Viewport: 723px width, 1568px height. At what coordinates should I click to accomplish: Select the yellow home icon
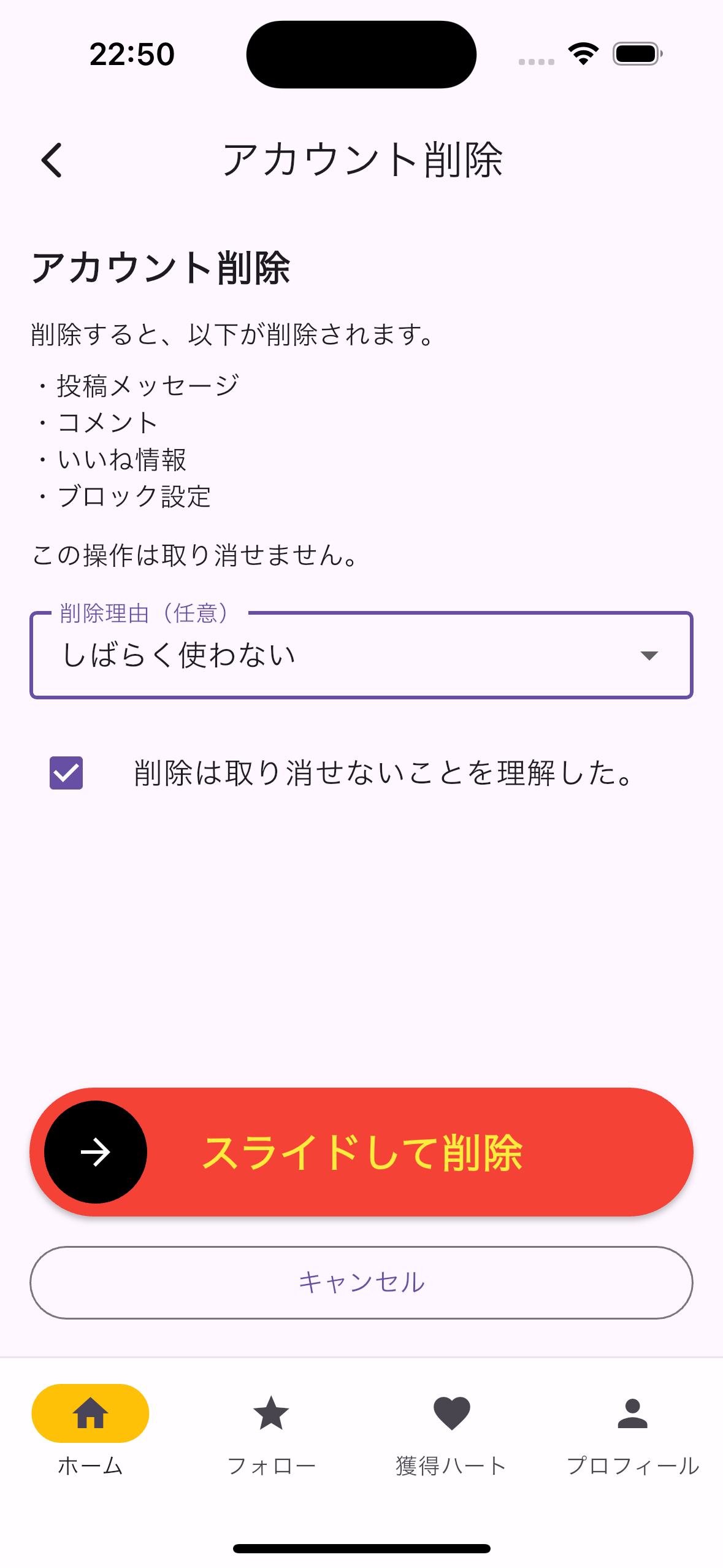point(90,1413)
